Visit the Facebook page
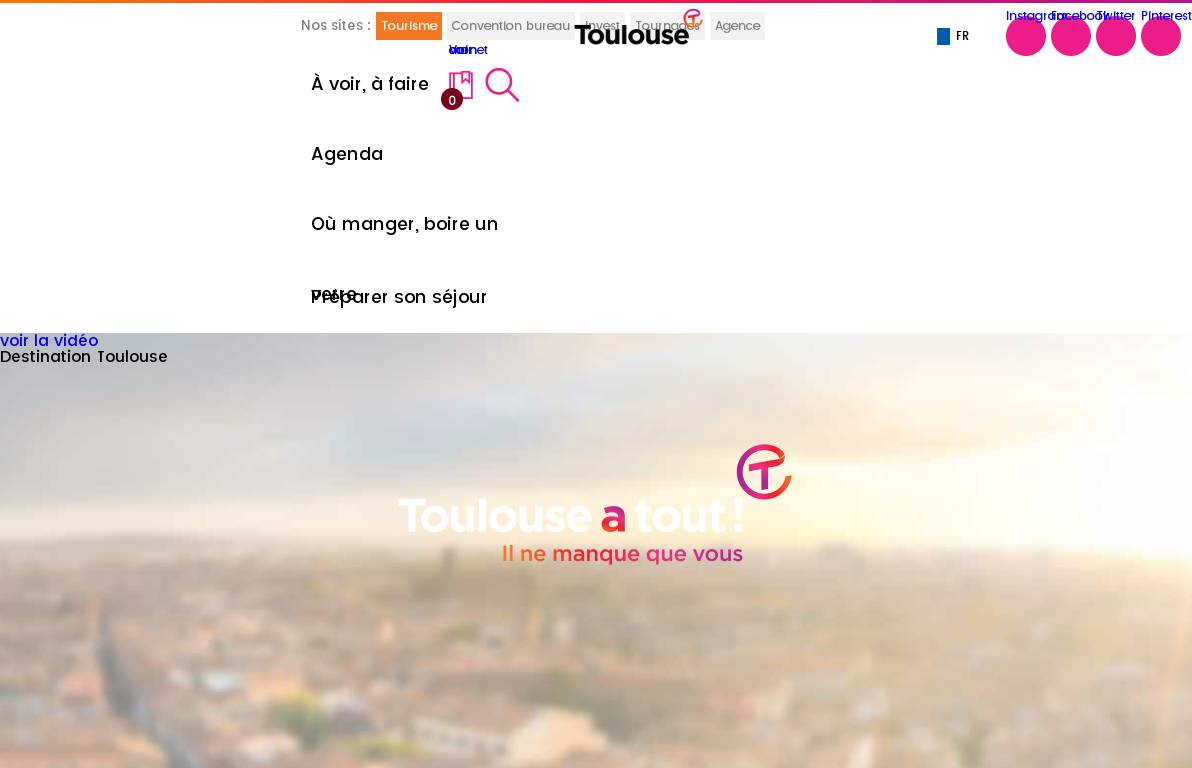Viewport: 1192px width, 768px height. pyautogui.click(x=1070, y=36)
